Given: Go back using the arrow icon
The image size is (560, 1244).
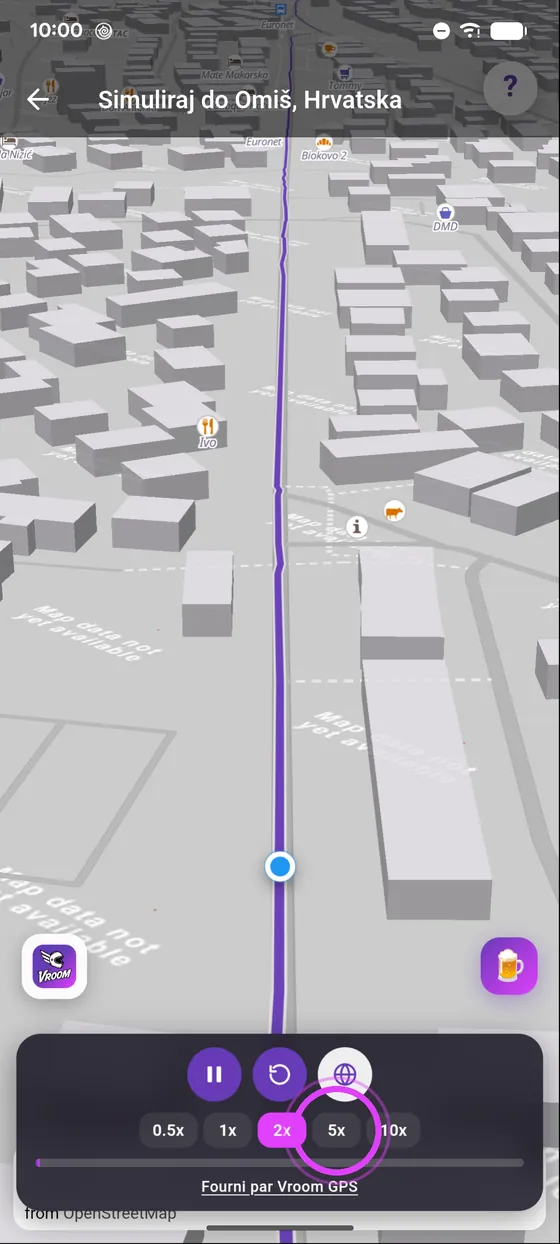Looking at the screenshot, I should click(39, 100).
